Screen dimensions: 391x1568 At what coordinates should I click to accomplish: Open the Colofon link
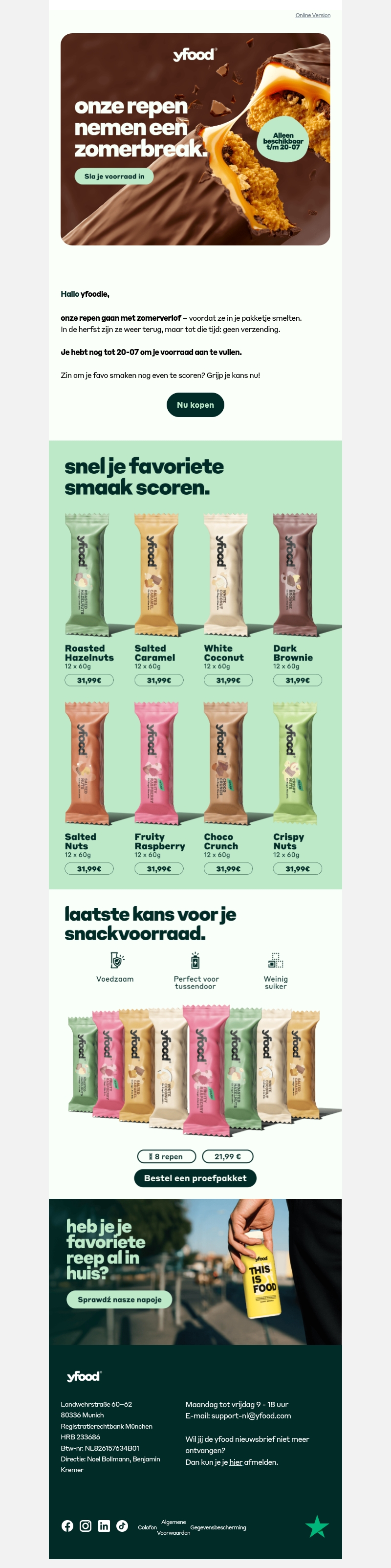147,1527
